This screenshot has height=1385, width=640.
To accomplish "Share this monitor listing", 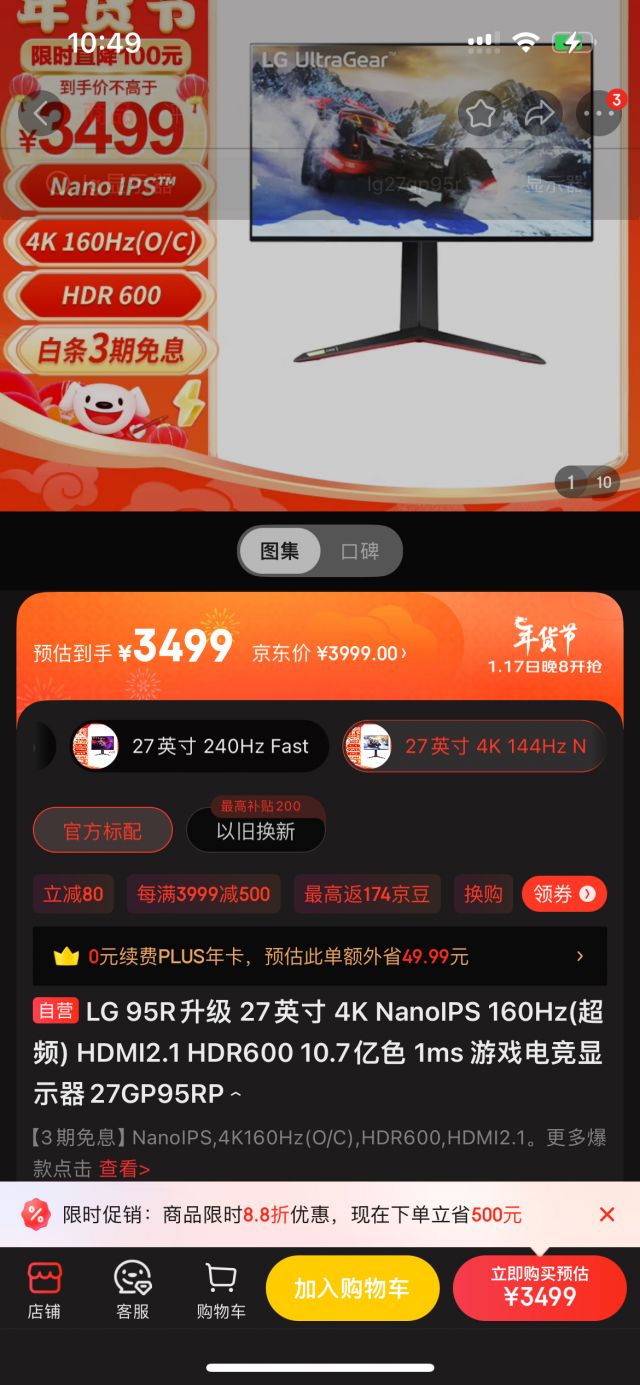I will click(x=540, y=114).
